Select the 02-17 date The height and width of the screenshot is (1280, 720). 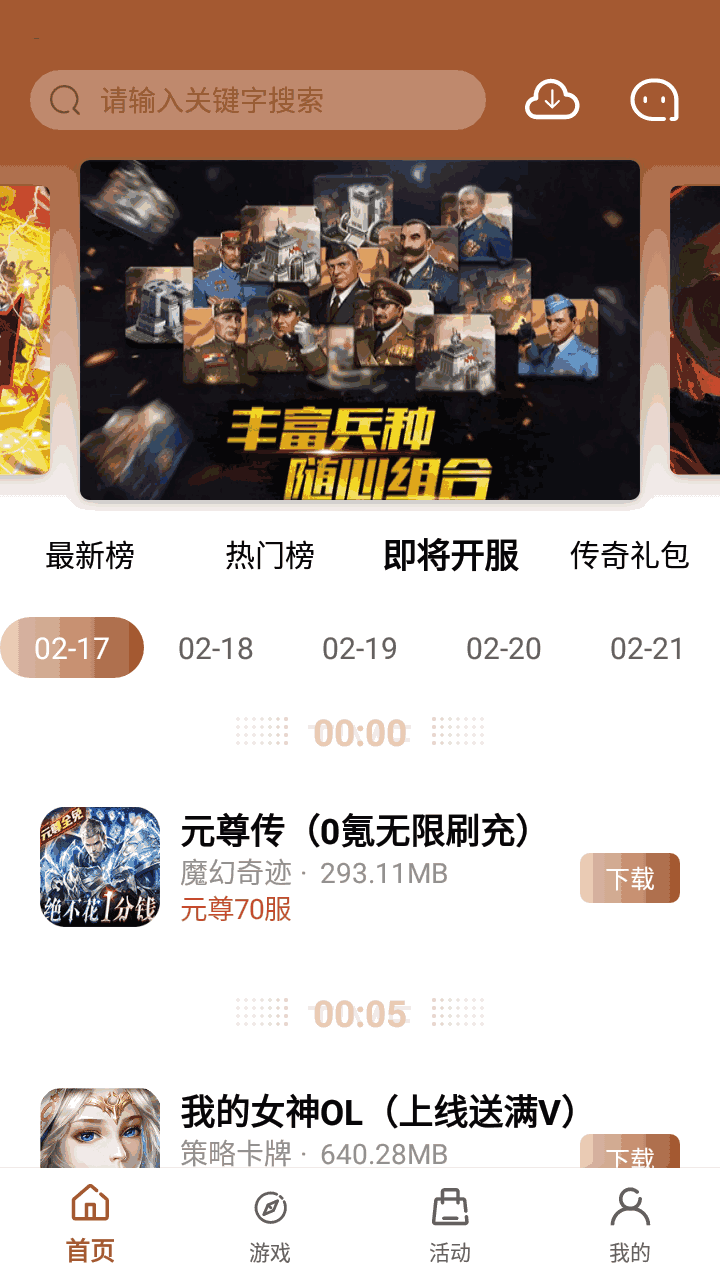pos(72,648)
